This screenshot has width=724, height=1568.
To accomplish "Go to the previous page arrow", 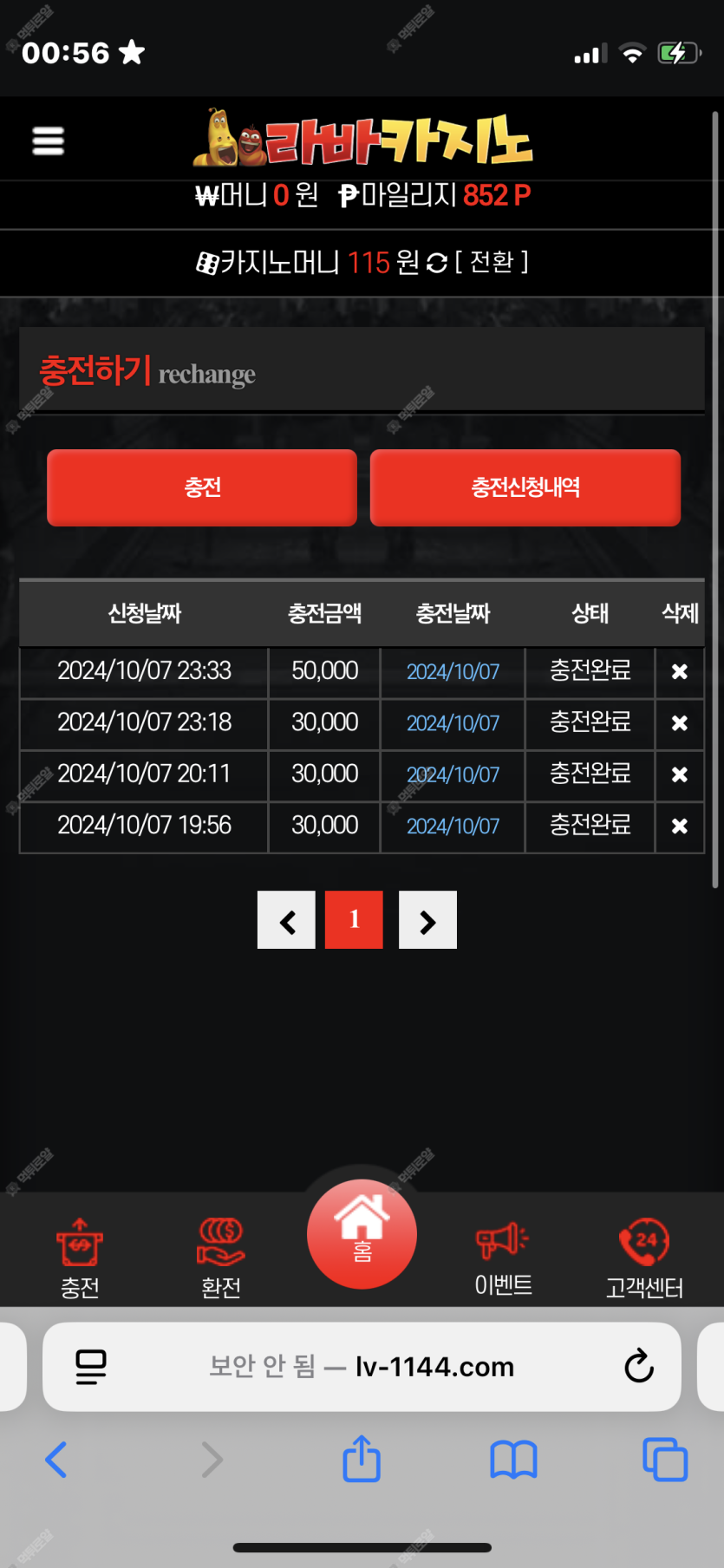I will point(286,920).
